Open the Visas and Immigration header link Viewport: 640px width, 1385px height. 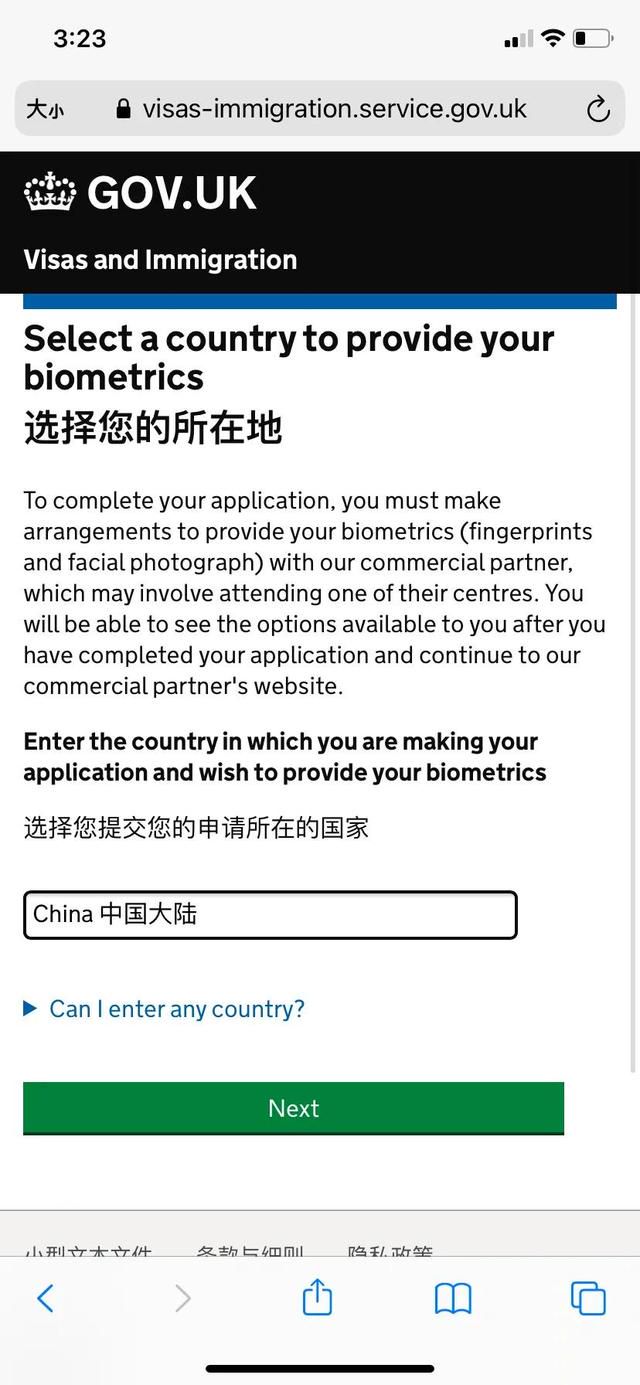click(160, 260)
